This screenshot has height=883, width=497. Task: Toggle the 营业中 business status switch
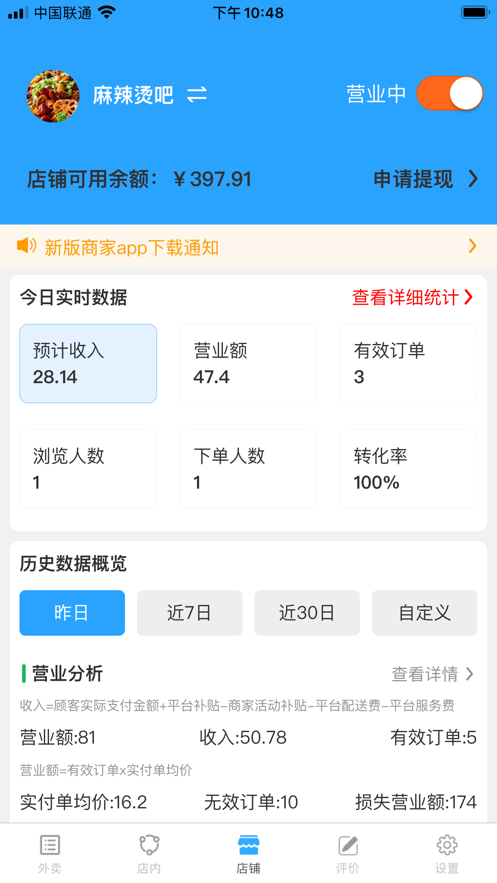coord(450,93)
